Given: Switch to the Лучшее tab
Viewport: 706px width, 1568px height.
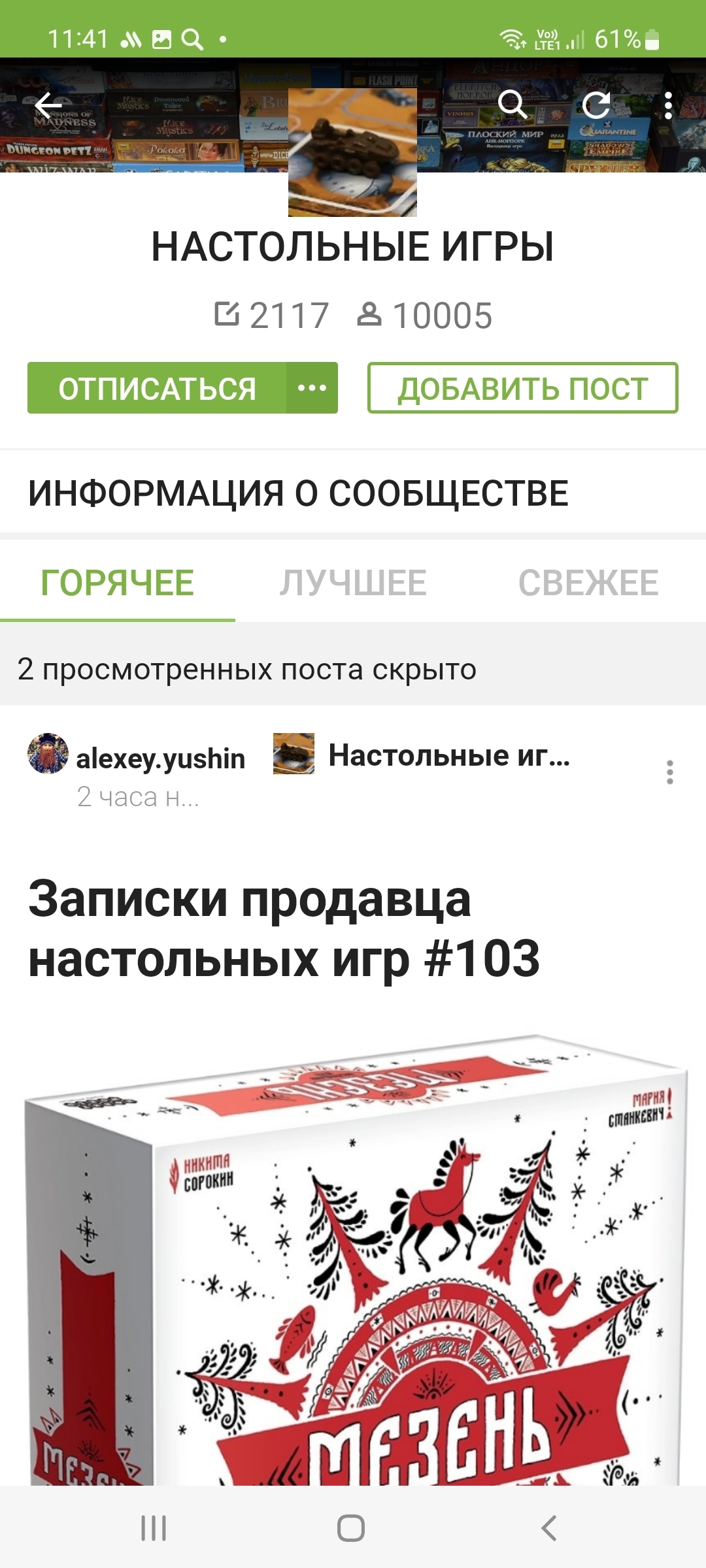Looking at the screenshot, I should click(x=353, y=583).
